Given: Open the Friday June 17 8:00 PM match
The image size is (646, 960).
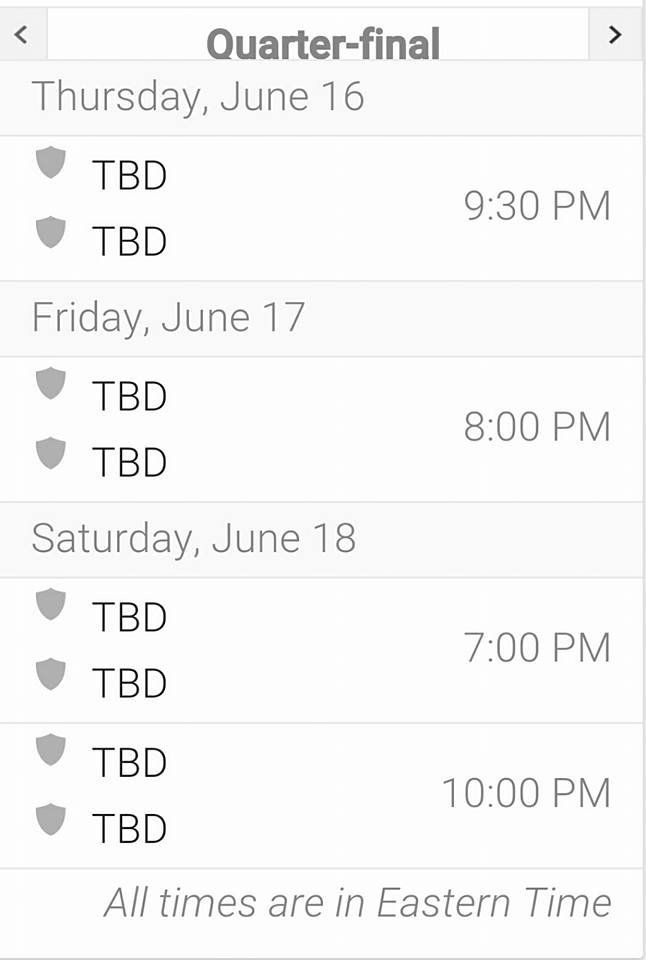Looking at the screenshot, I should point(320,429).
